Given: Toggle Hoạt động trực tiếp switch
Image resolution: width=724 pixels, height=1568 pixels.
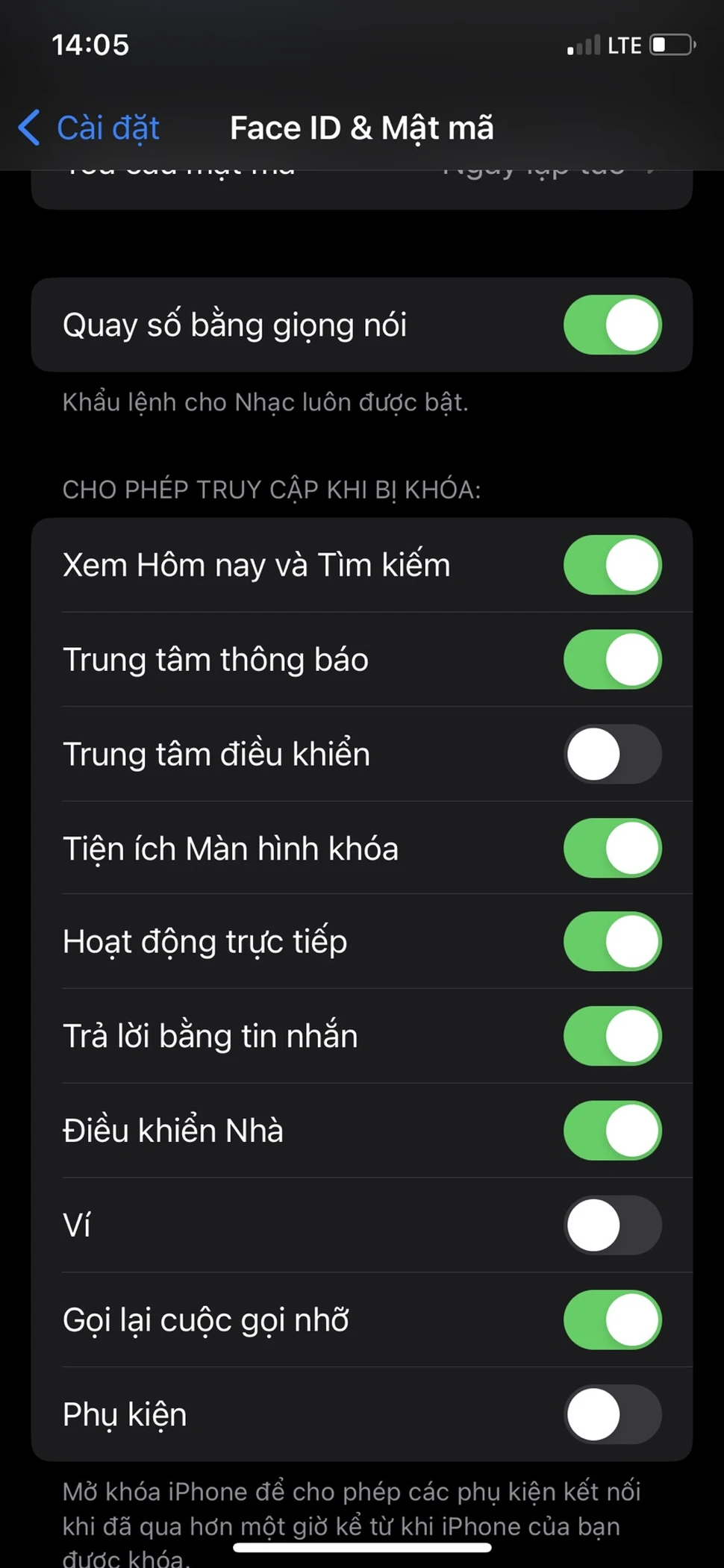Looking at the screenshot, I should tap(612, 942).
